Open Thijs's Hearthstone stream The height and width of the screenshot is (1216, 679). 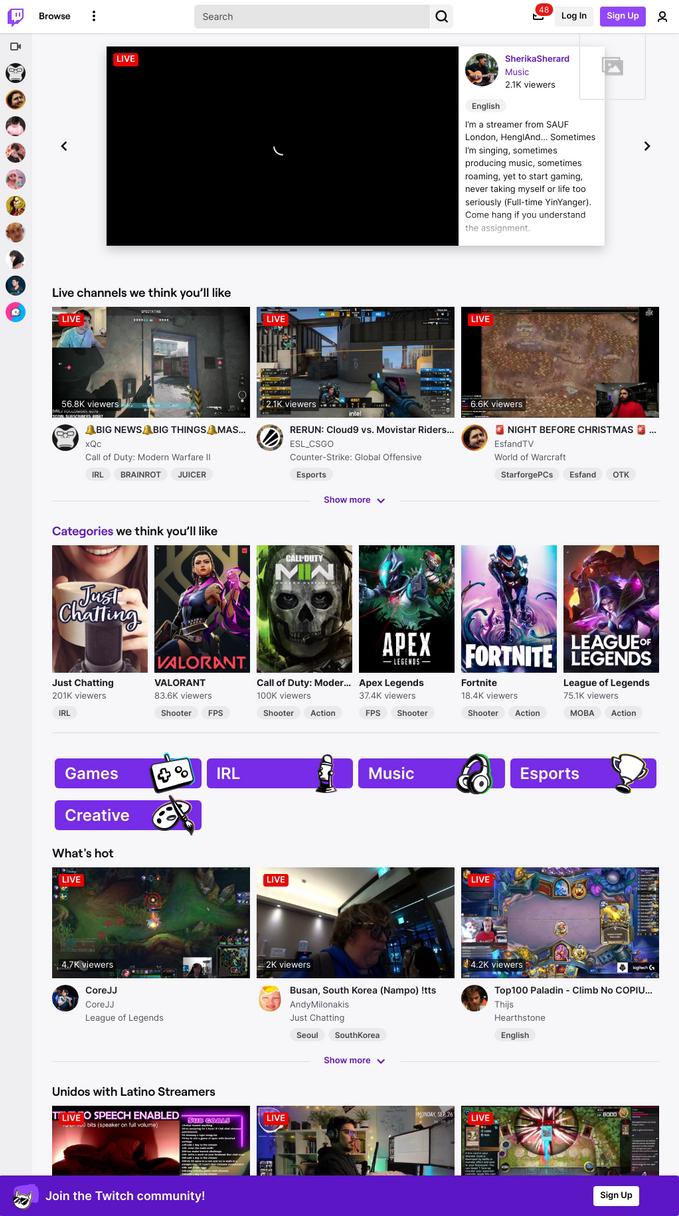point(559,922)
